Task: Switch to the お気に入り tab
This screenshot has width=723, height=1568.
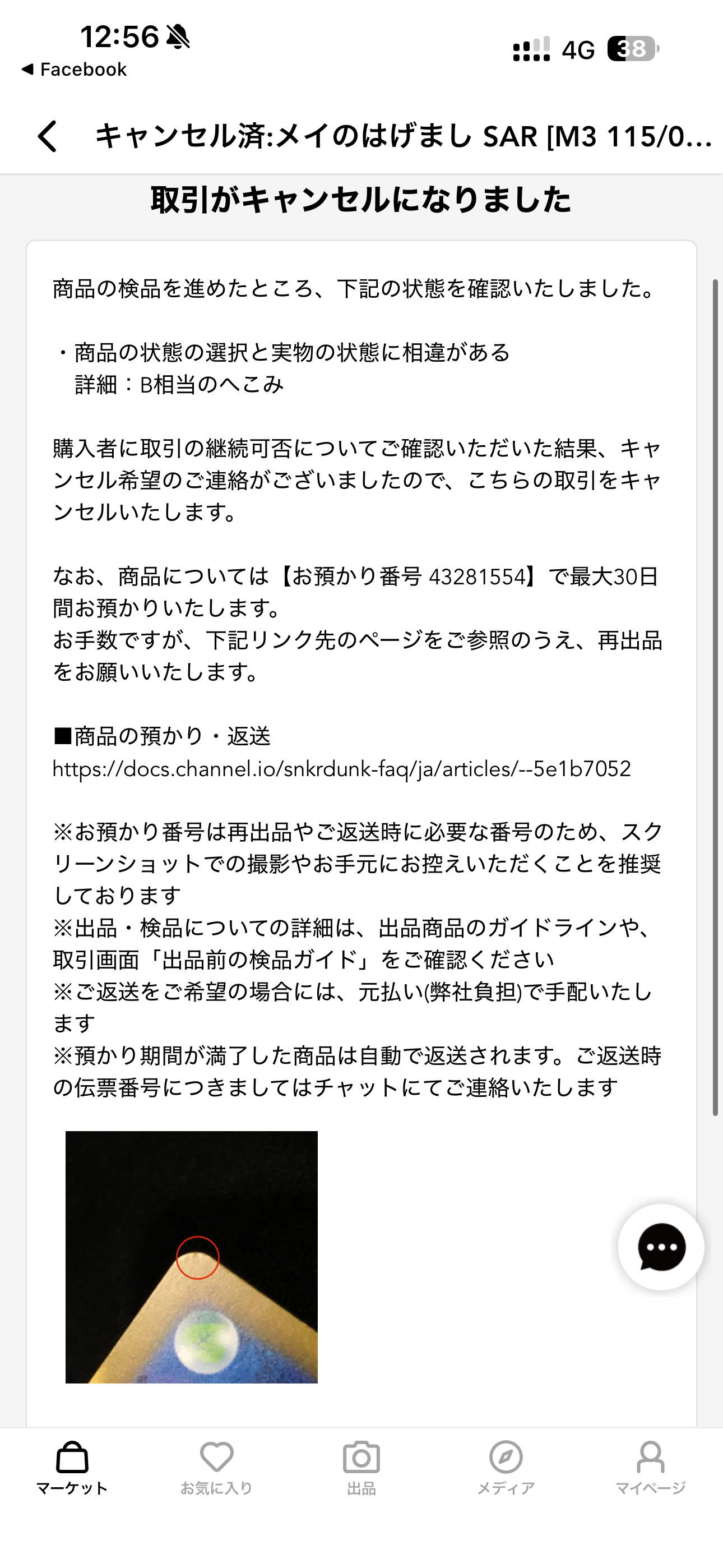Action: [x=217, y=1468]
